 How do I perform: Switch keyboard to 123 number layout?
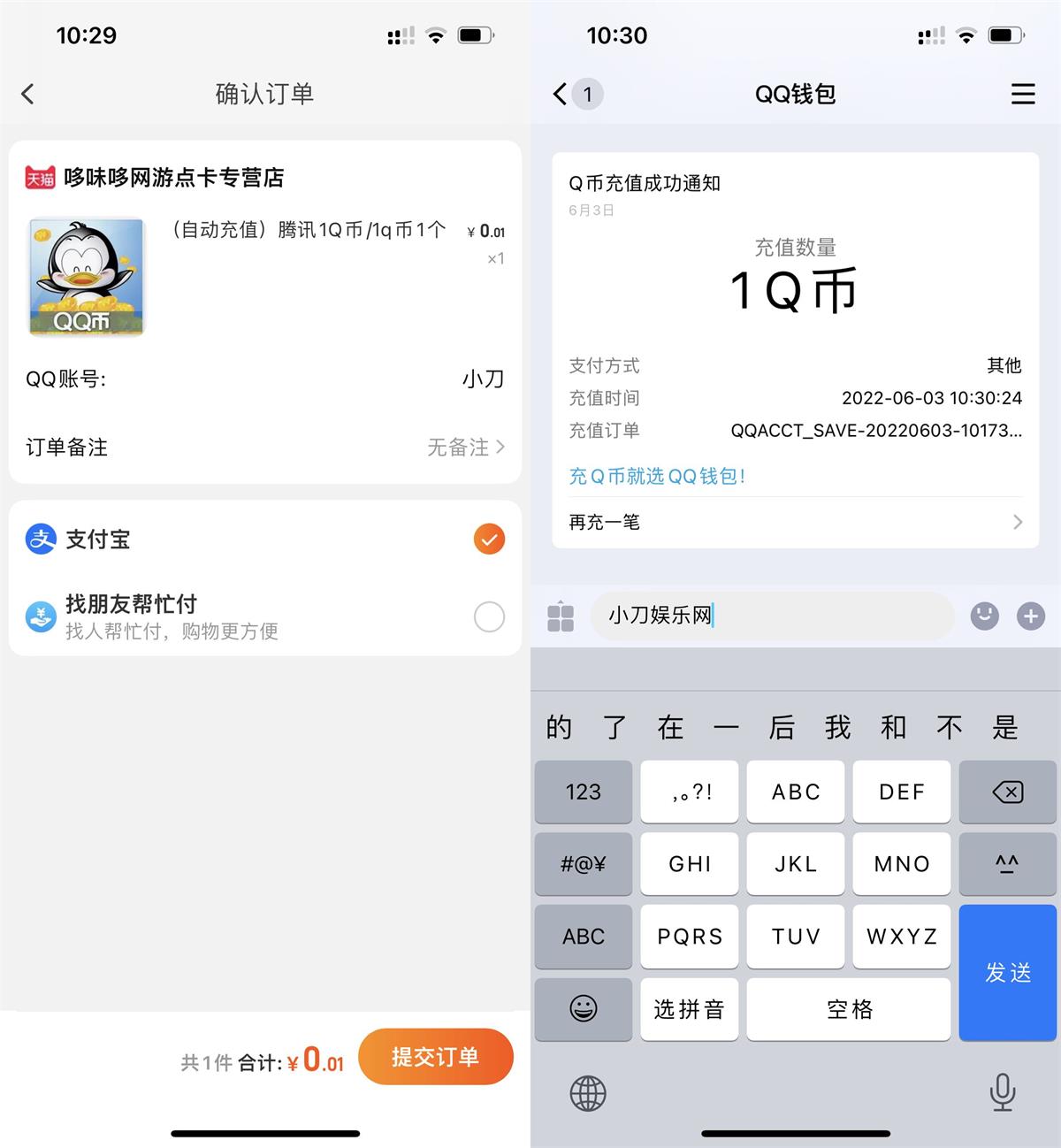[x=584, y=792]
